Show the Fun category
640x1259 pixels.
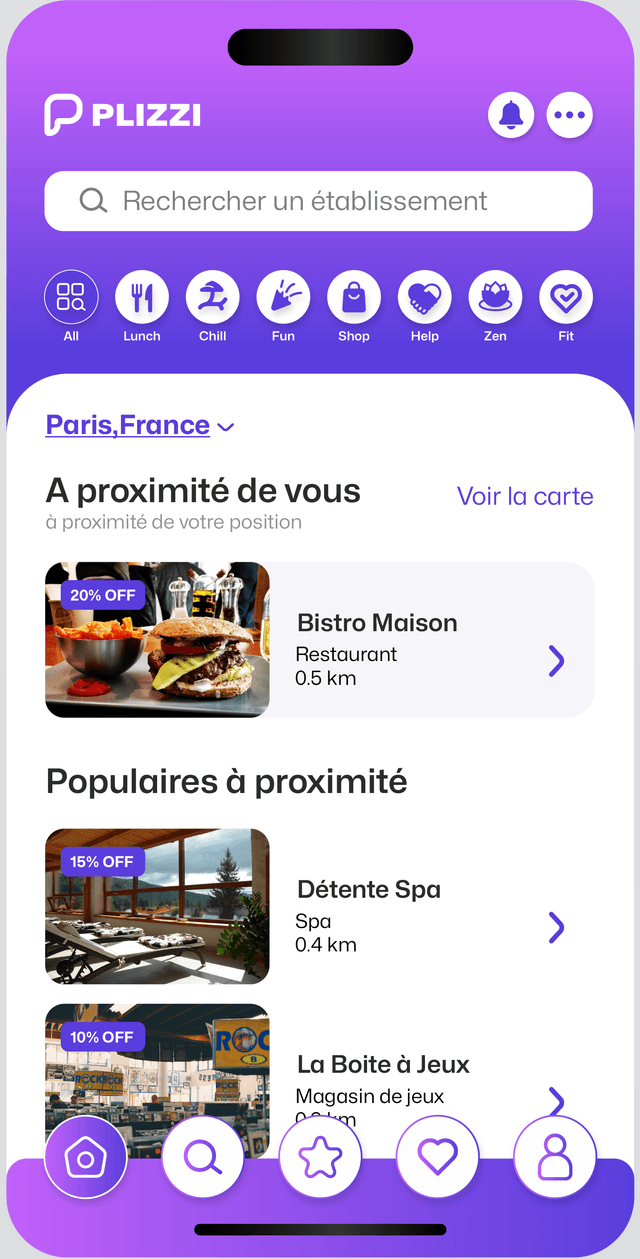(283, 297)
